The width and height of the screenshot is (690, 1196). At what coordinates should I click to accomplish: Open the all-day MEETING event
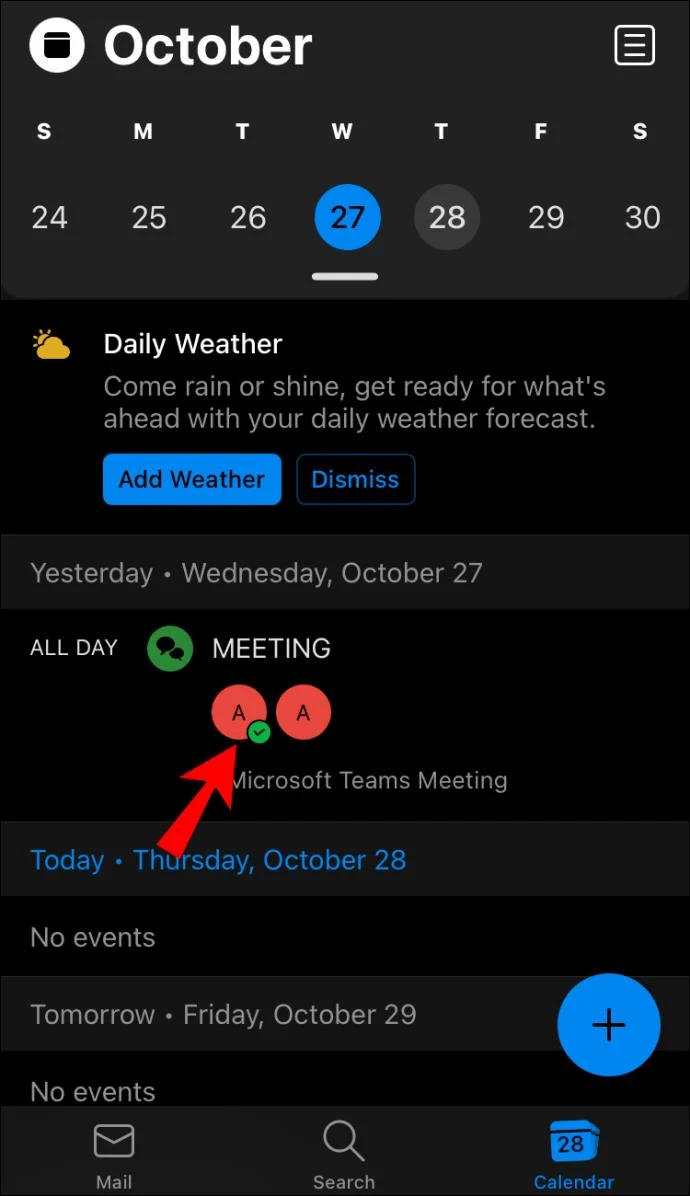click(271, 648)
